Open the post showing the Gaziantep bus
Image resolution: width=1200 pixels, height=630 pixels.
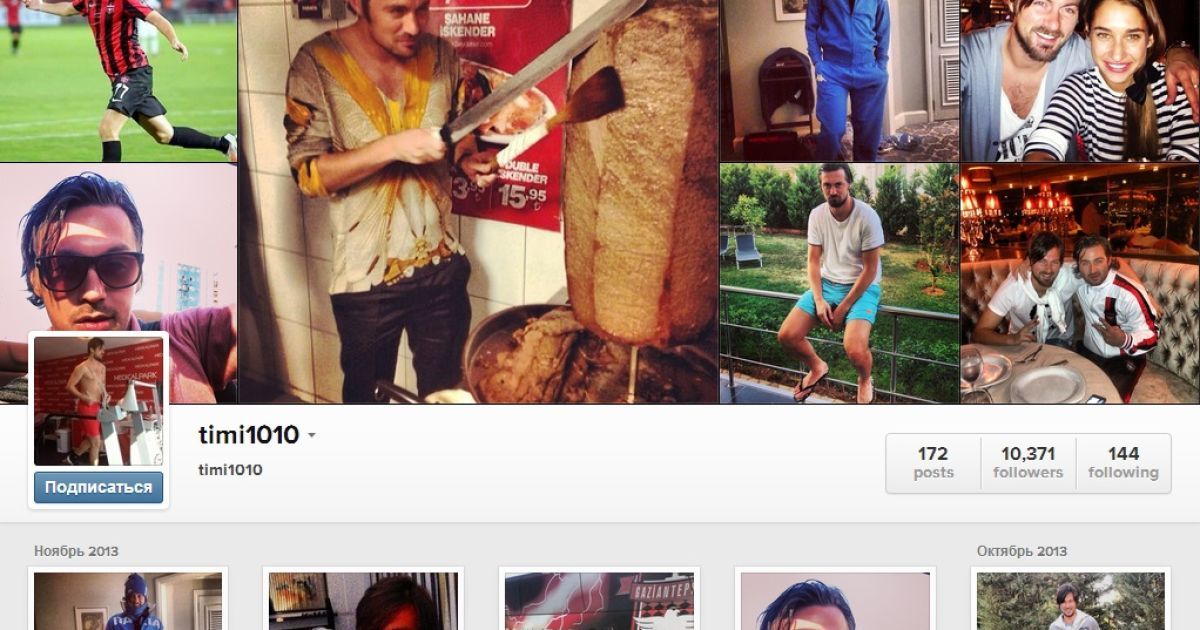pos(599,600)
